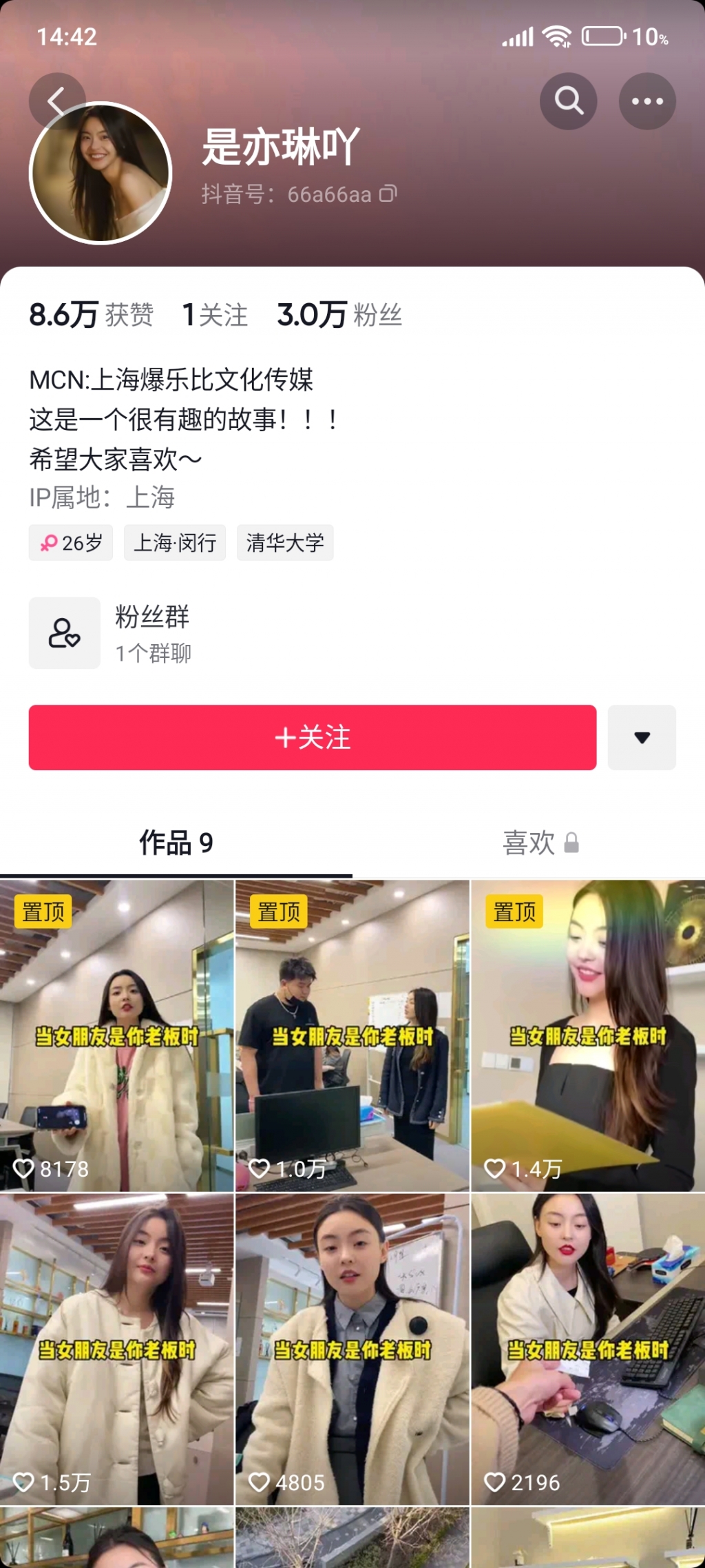Open search on this profile
This screenshot has width=705, height=1568.
569,101
